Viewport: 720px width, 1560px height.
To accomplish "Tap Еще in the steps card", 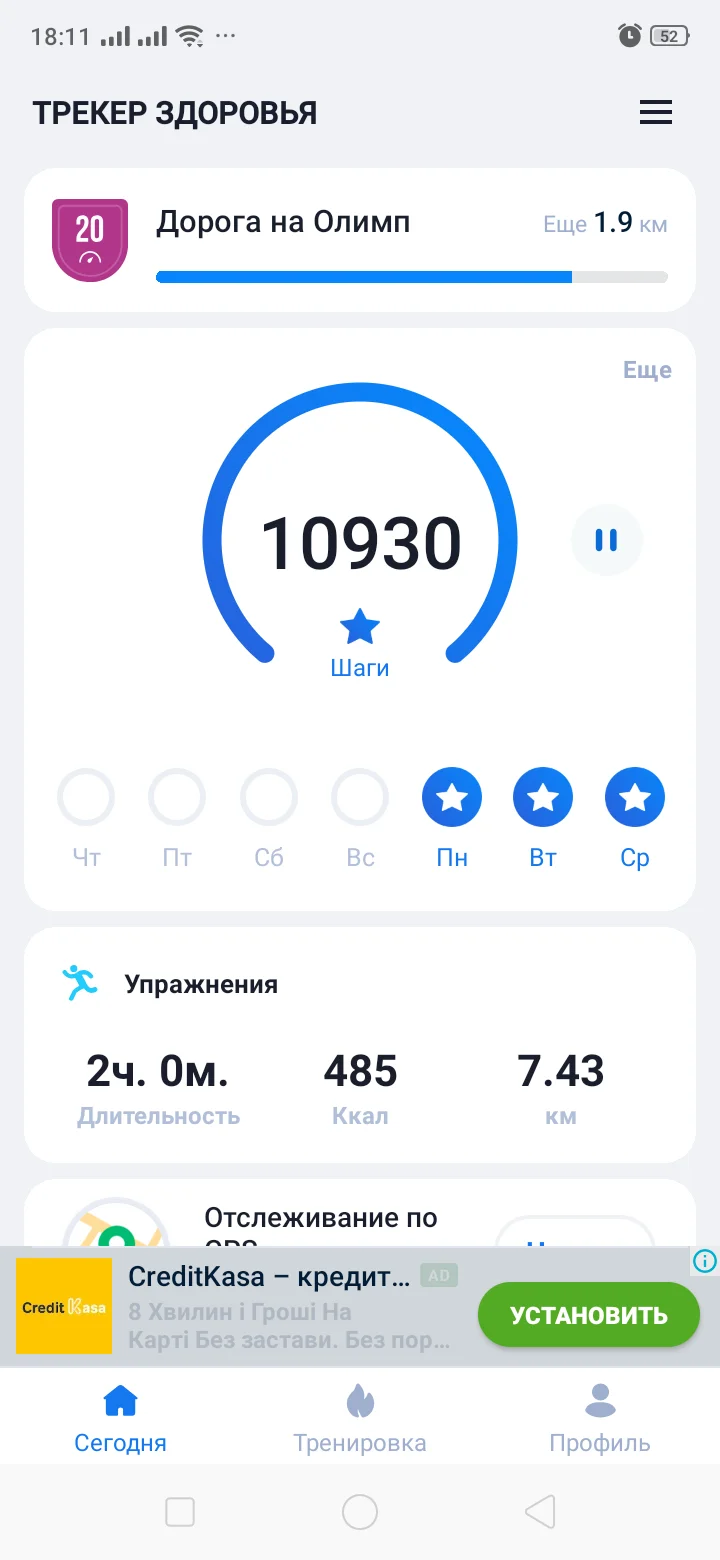I will 647,370.
